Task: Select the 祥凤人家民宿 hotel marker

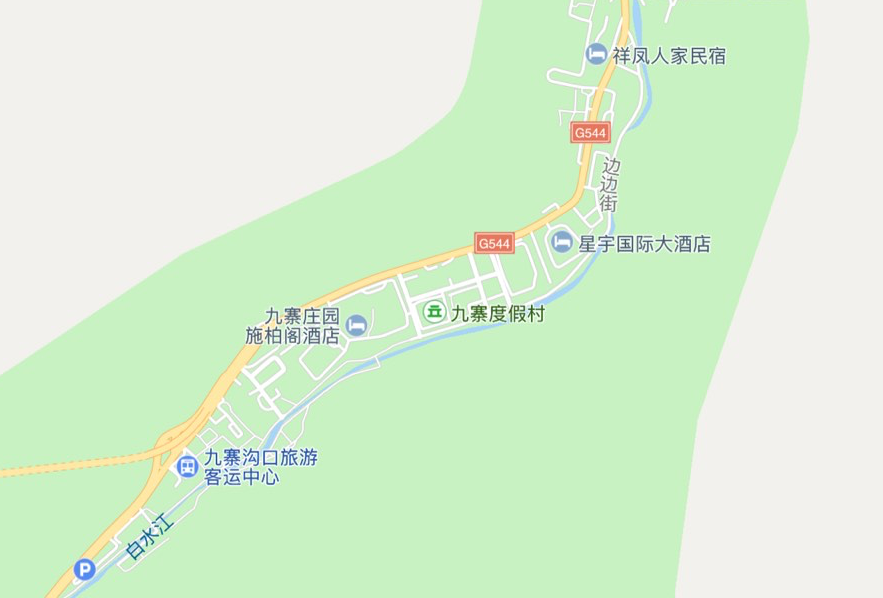Action: [596, 54]
